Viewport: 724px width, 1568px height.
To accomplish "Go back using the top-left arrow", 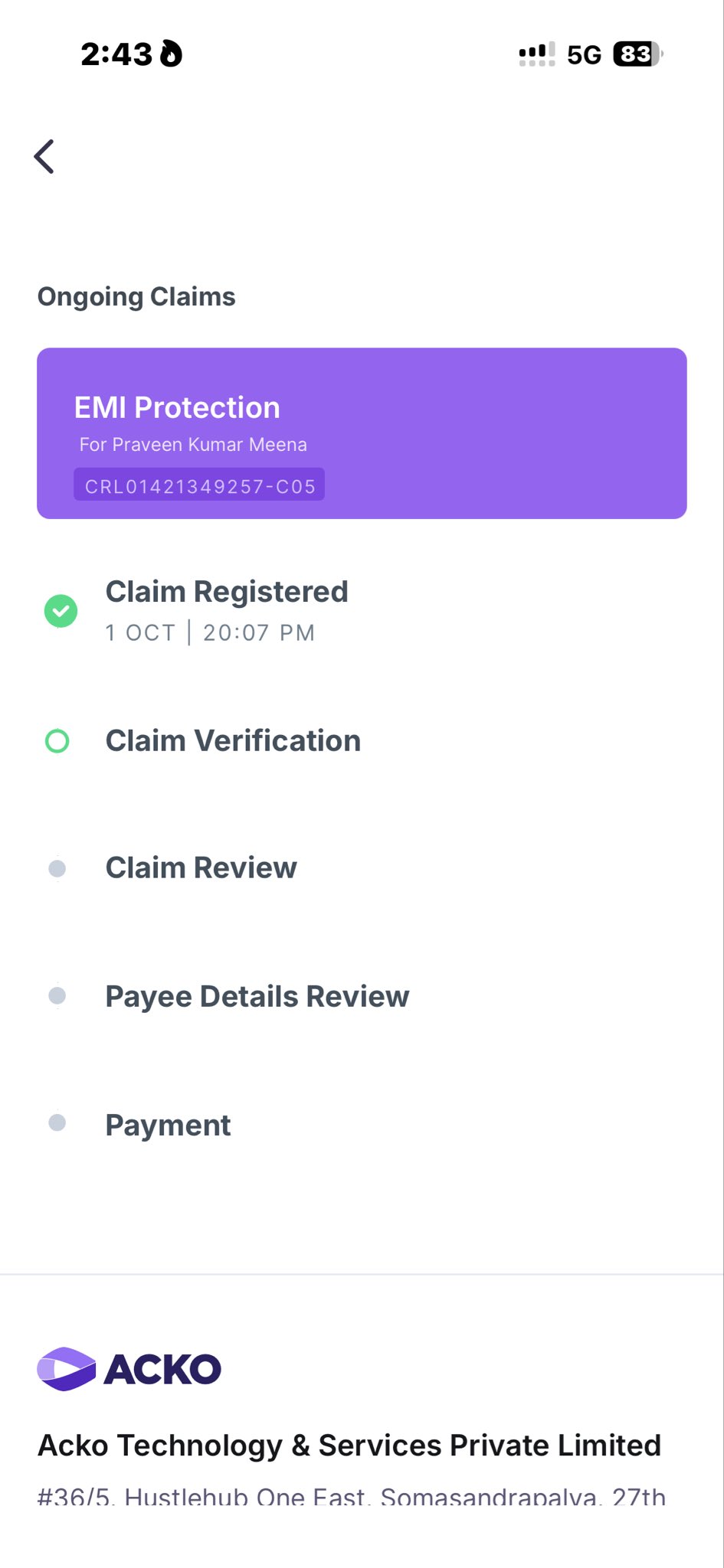I will (44, 157).
